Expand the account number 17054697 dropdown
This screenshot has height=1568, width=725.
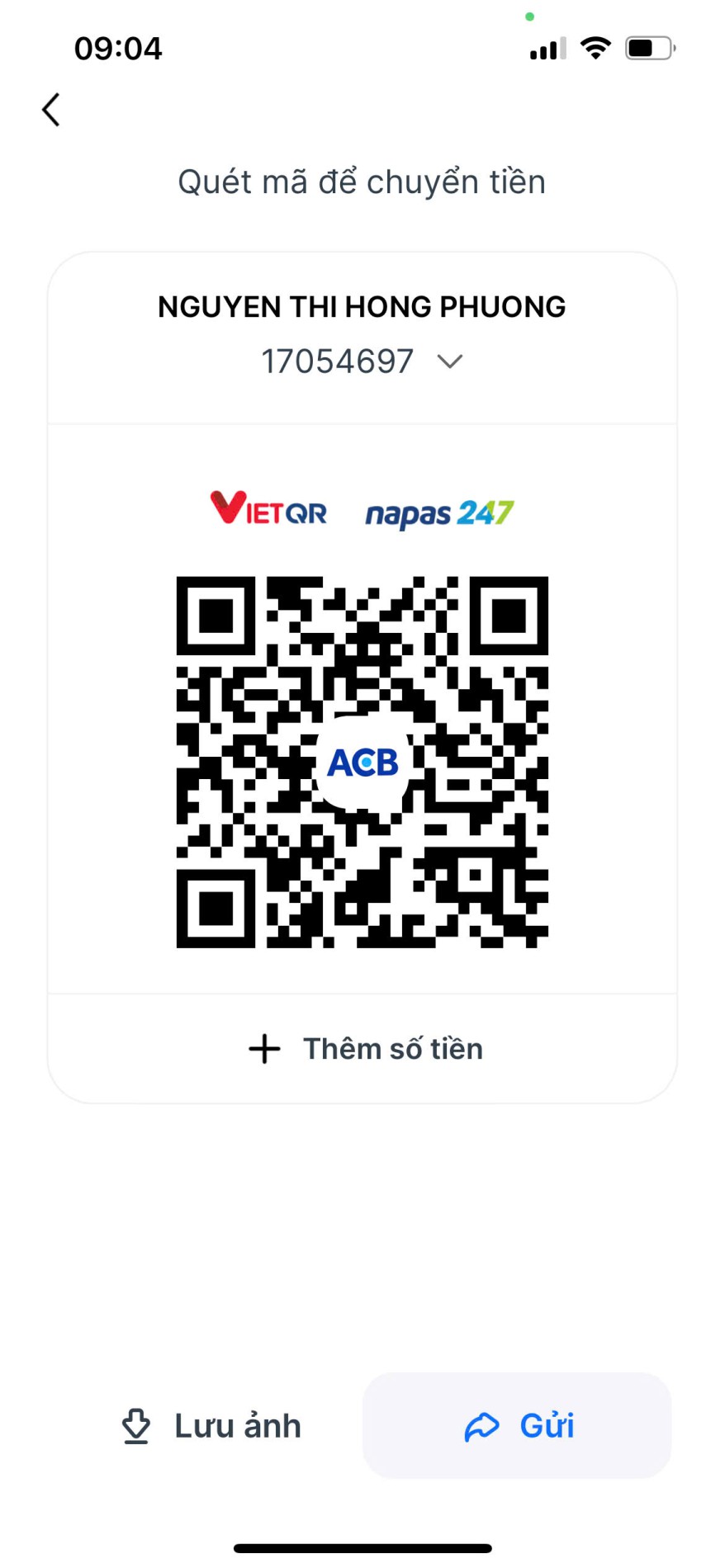pyautogui.click(x=449, y=361)
